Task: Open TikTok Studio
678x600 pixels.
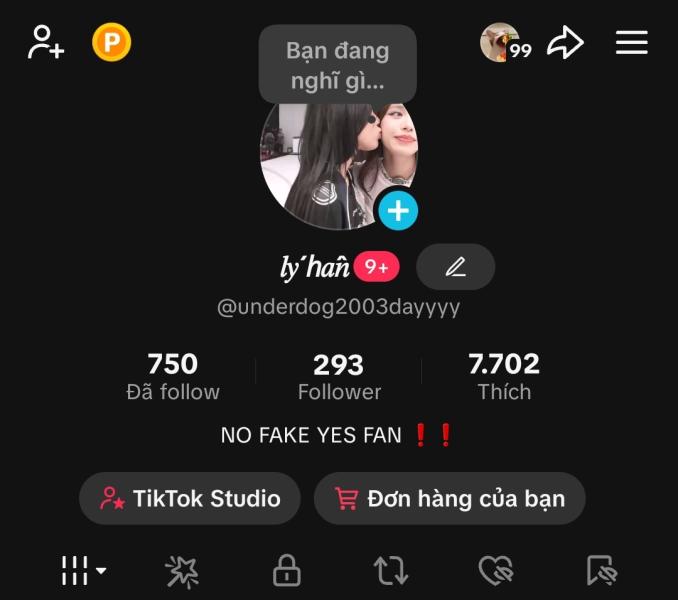Action: pyautogui.click(x=190, y=498)
